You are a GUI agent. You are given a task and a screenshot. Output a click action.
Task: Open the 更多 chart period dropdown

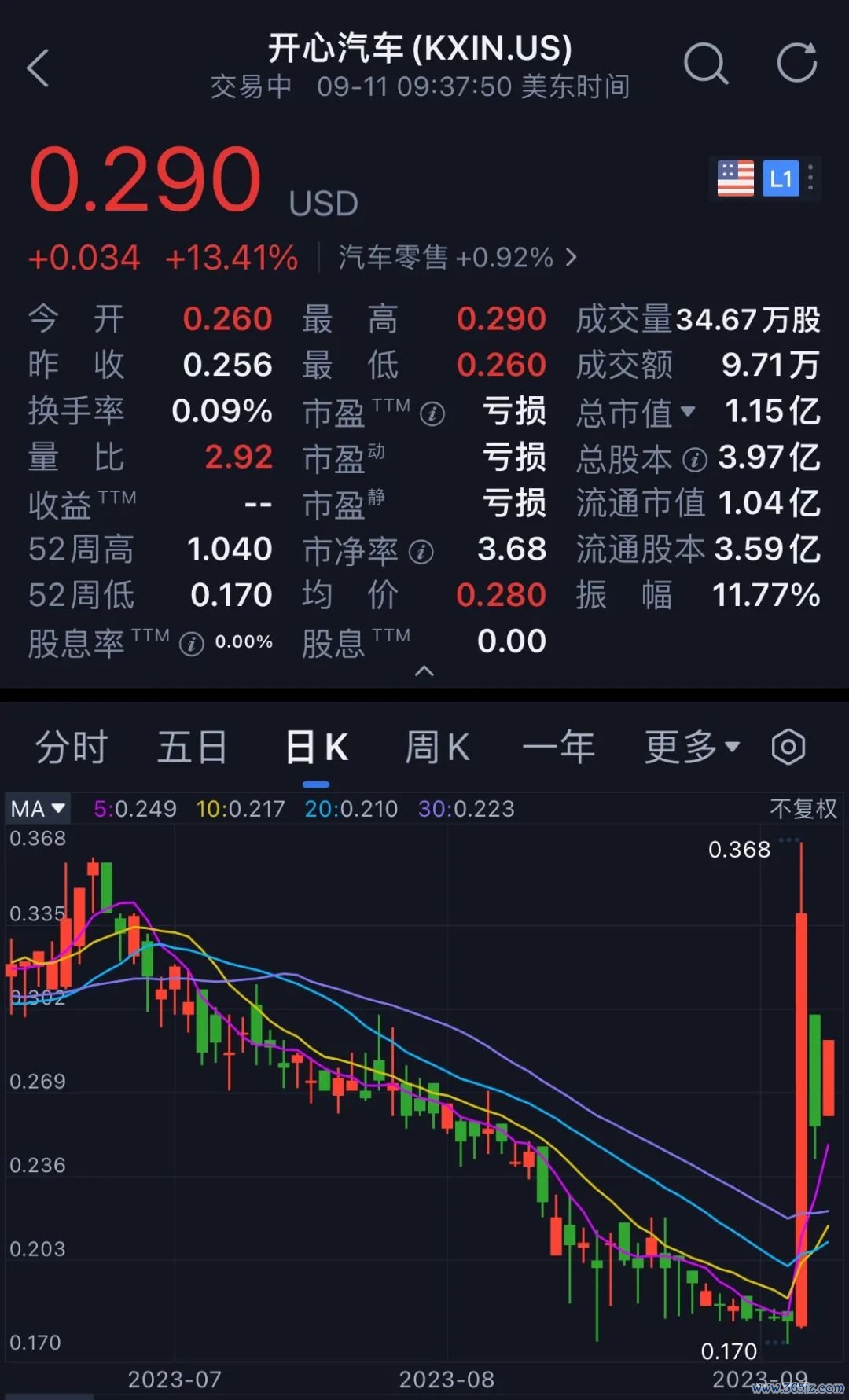tap(692, 747)
